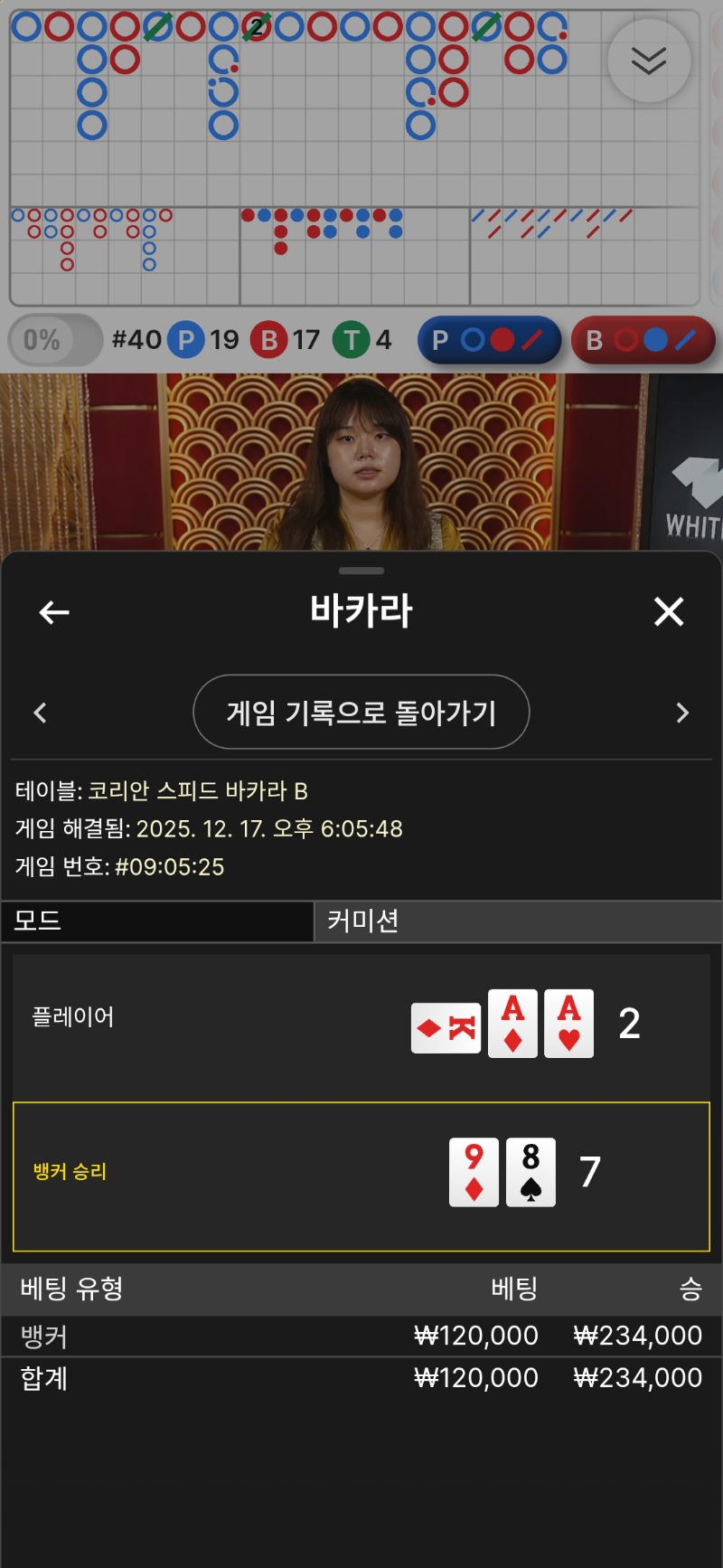This screenshot has height=1568, width=723.
Task: Tap the blue P prediction button
Action: tap(489, 340)
